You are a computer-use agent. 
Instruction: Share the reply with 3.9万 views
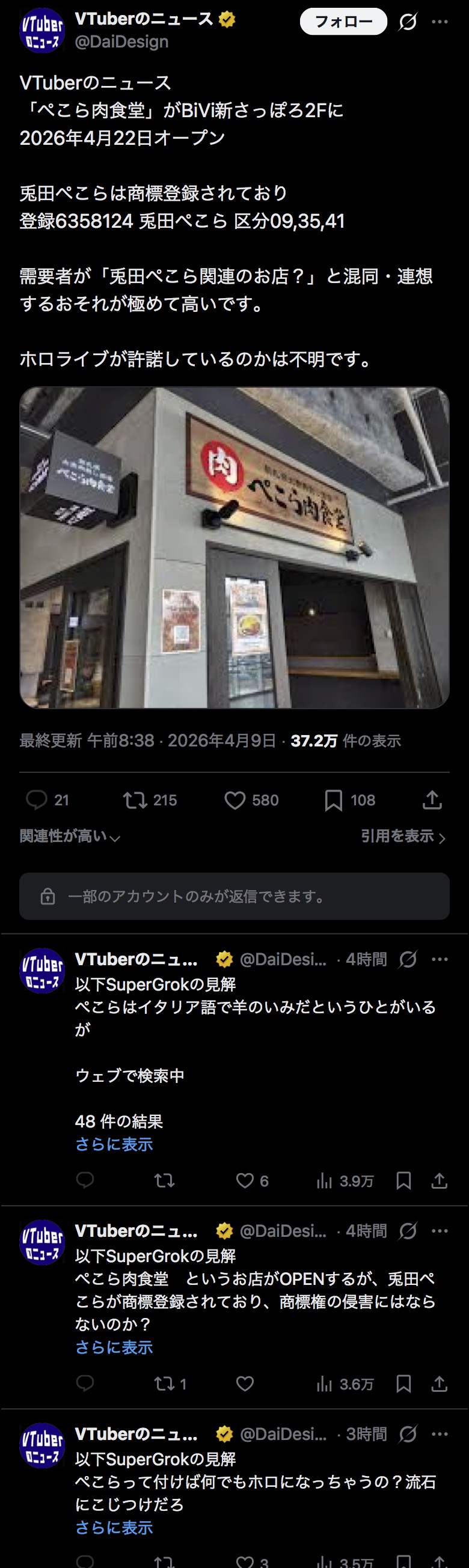(x=439, y=1181)
